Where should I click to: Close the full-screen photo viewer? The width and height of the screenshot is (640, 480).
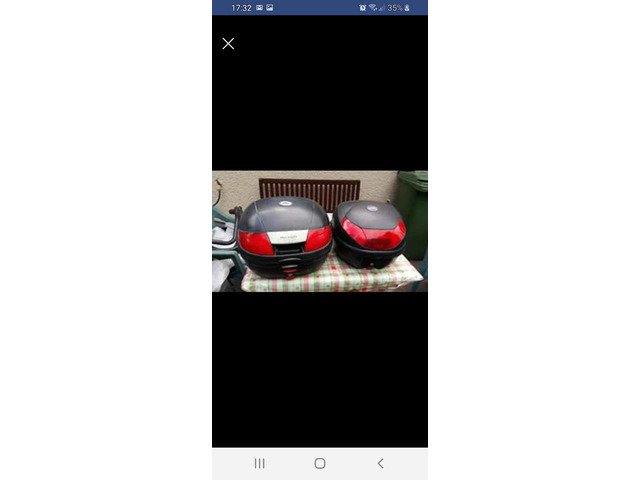[228, 43]
